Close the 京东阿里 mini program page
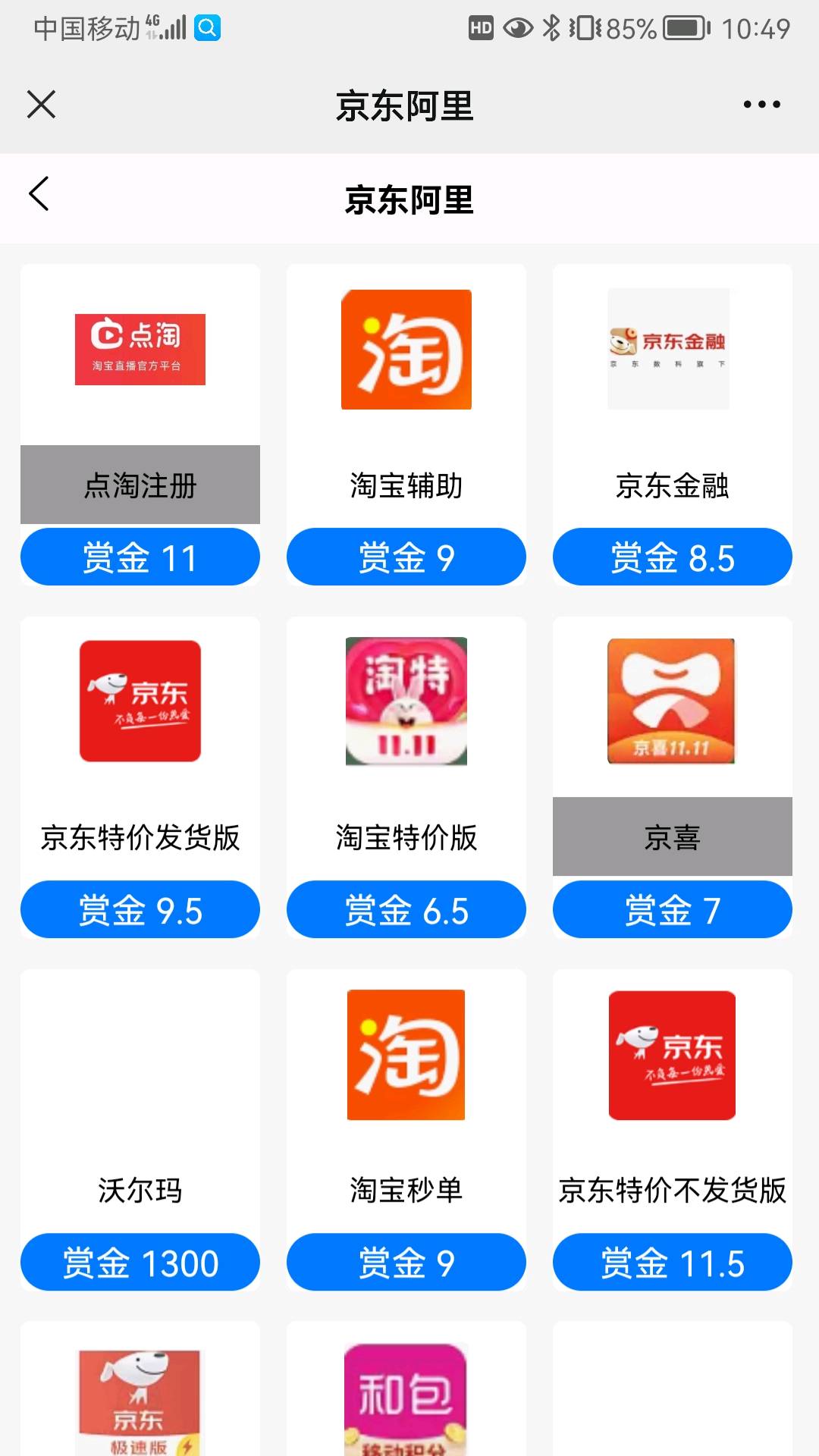This screenshot has height=1456, width=819. pos(41,105)
